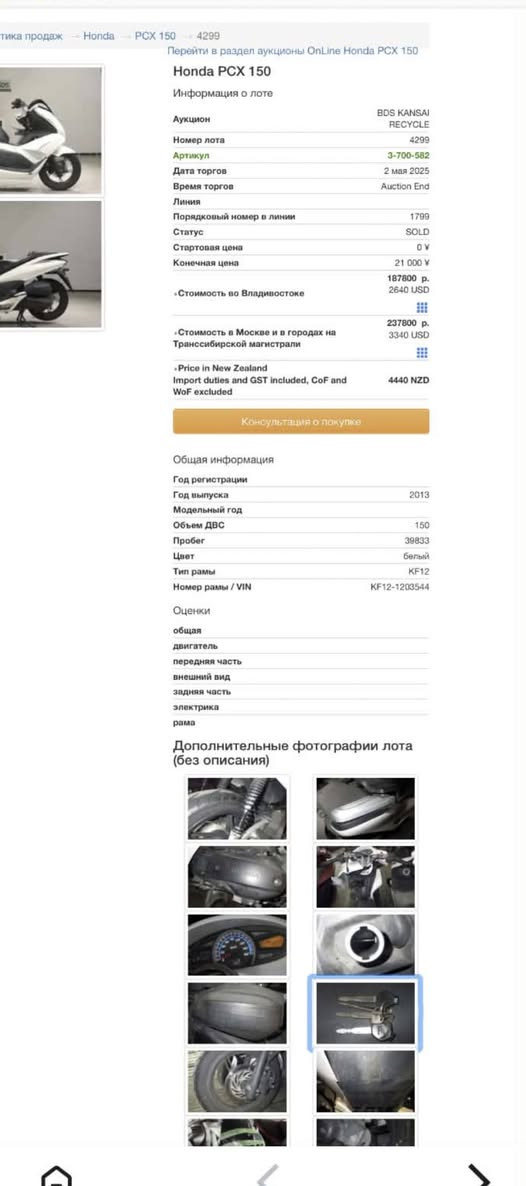
Task: Open the cost breakdown grid icon for Владивосток
Action: click(422, 307)
